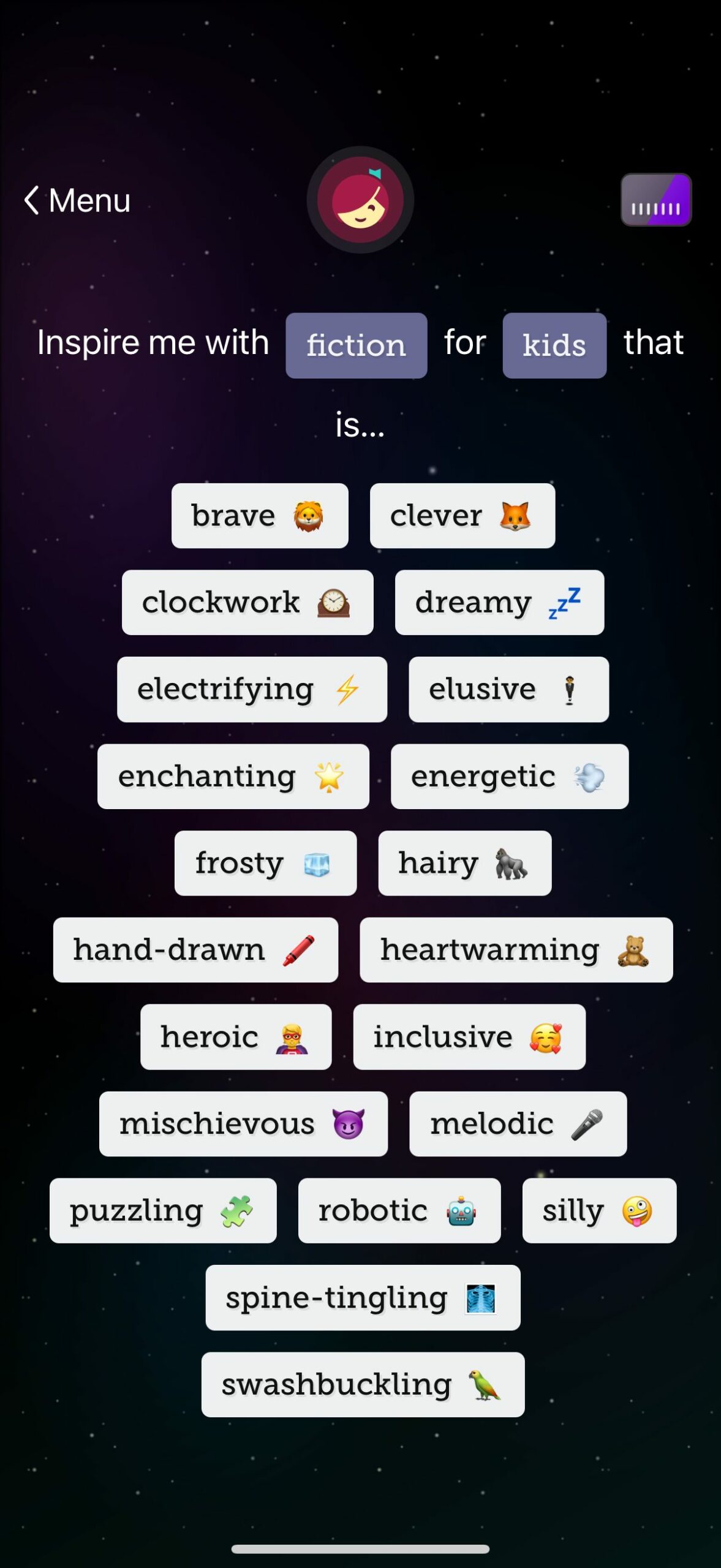Open the library card barcode icon

pos(655,200)
